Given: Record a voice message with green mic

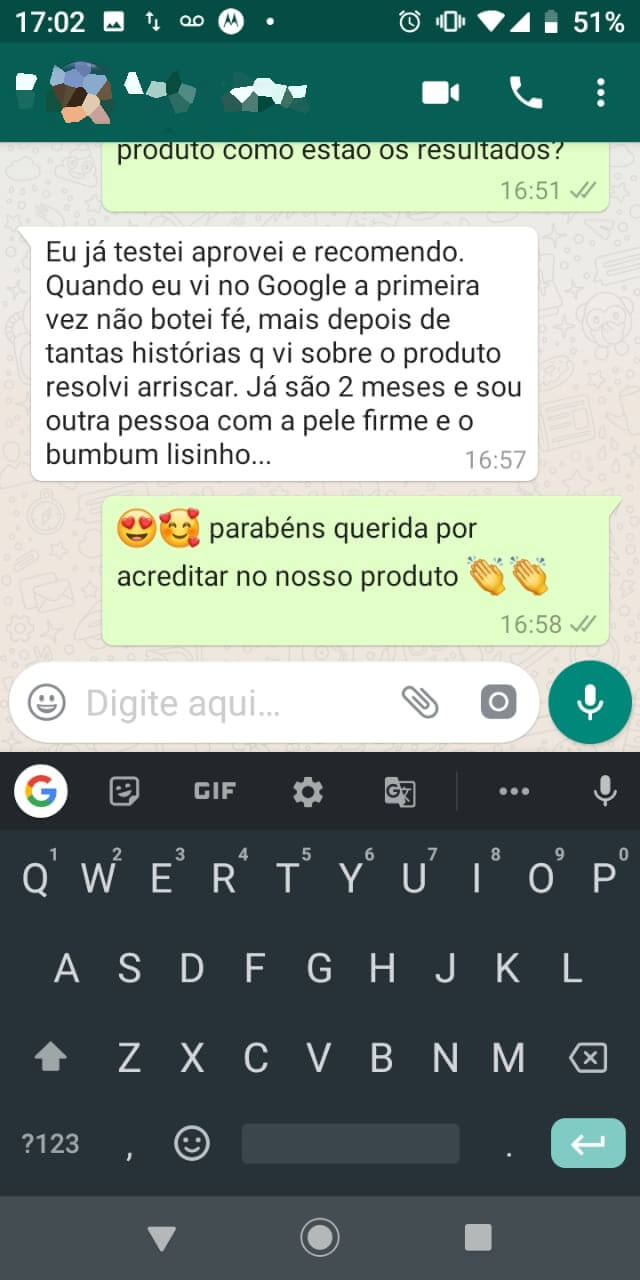Looking at the screenshot, I should pyautogui.click(x=590, y=703).
